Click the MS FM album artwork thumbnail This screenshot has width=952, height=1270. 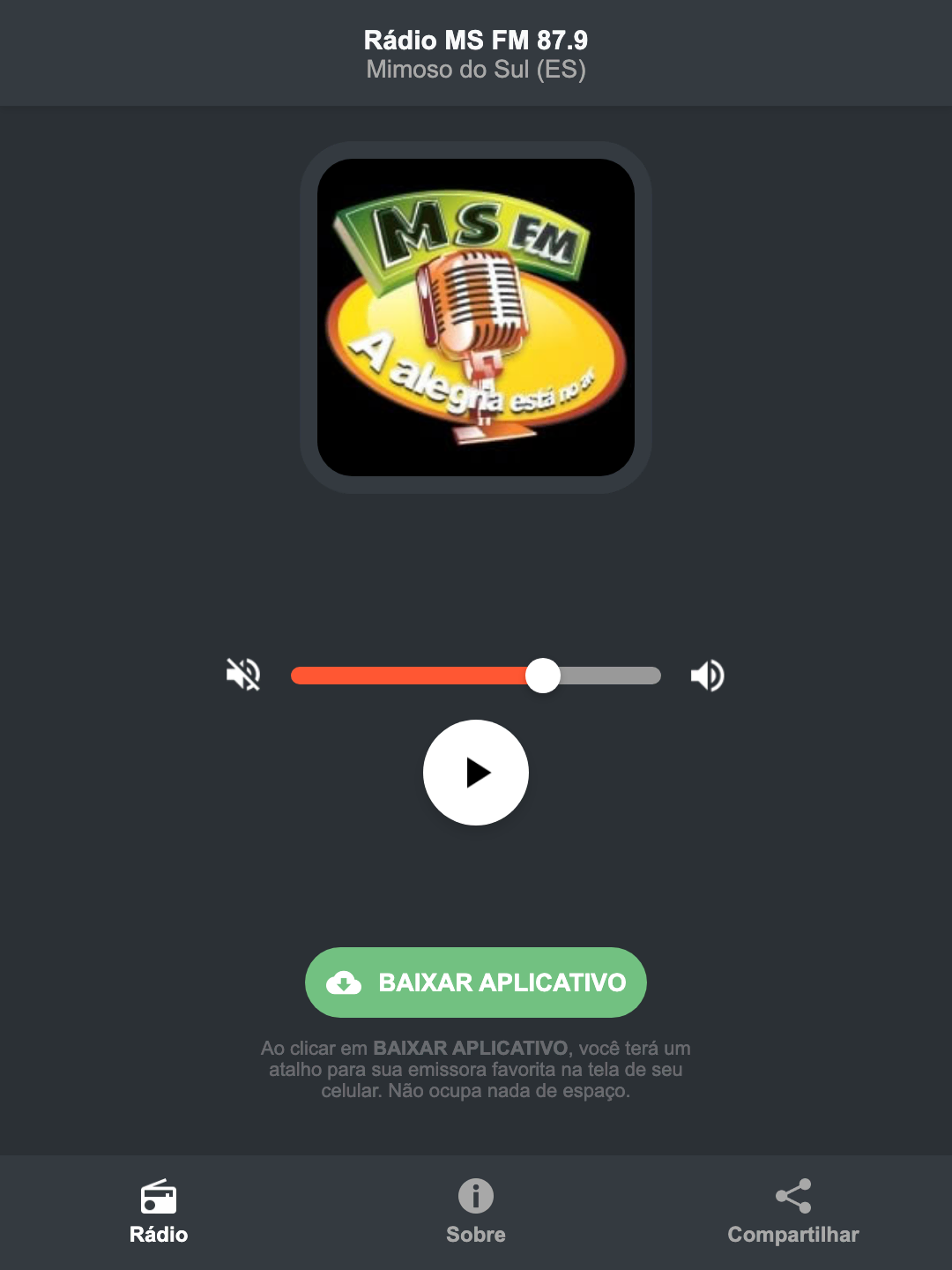[x=475, y=313]
